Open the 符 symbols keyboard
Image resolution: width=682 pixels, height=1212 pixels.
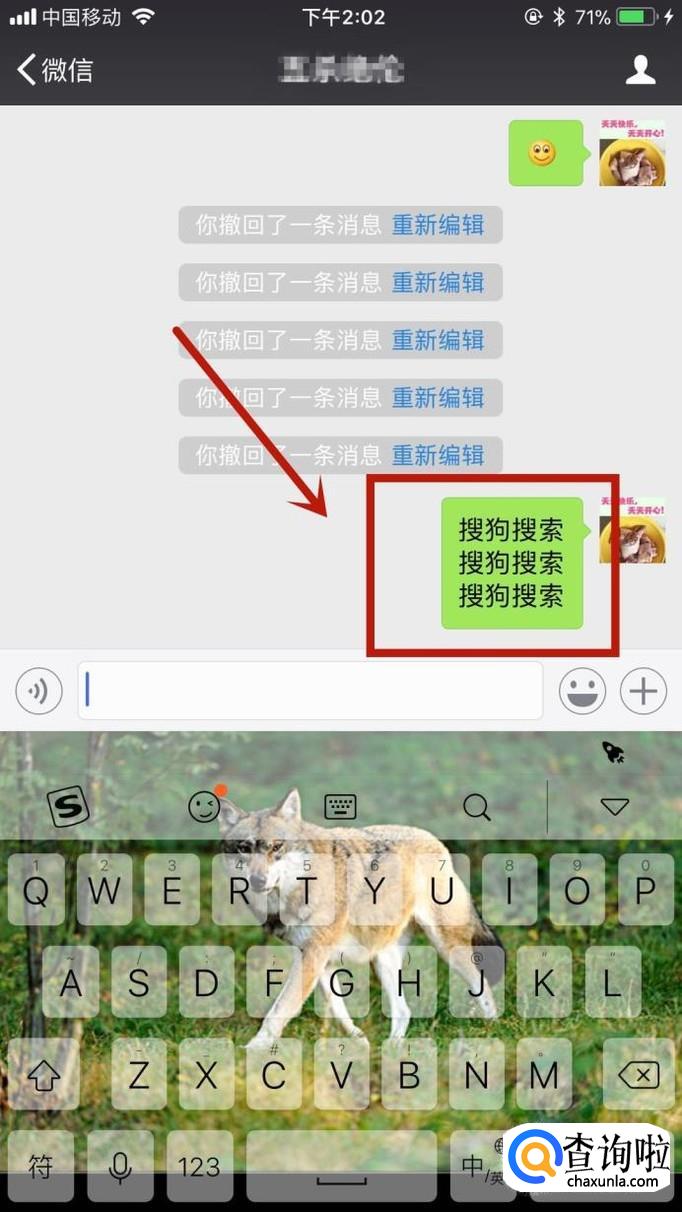tap(40, 1166)
